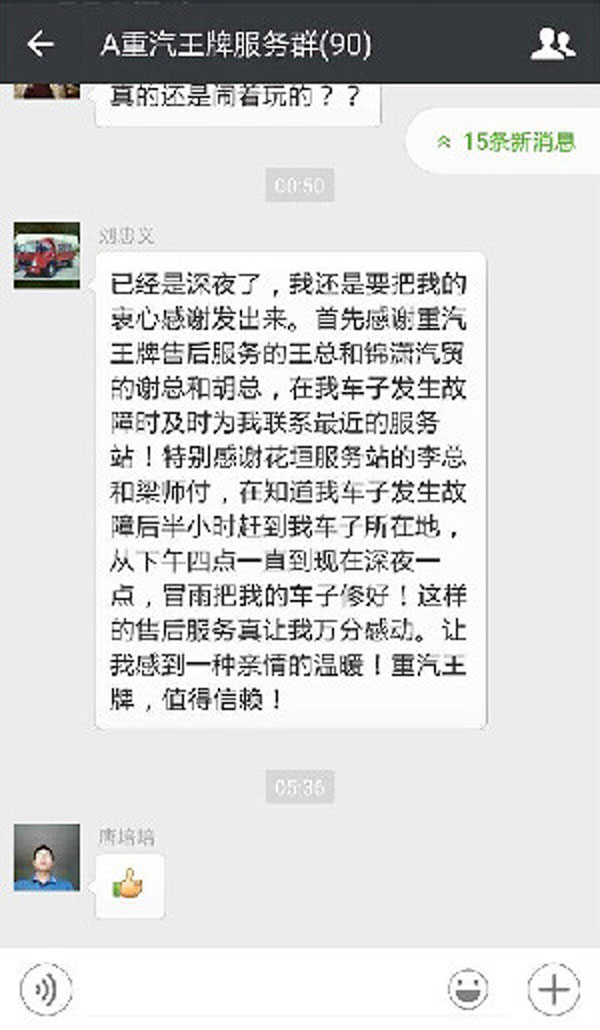The image size is (600, 1030).
Task: Open the plus attachment menu
Action: point(554,990)
